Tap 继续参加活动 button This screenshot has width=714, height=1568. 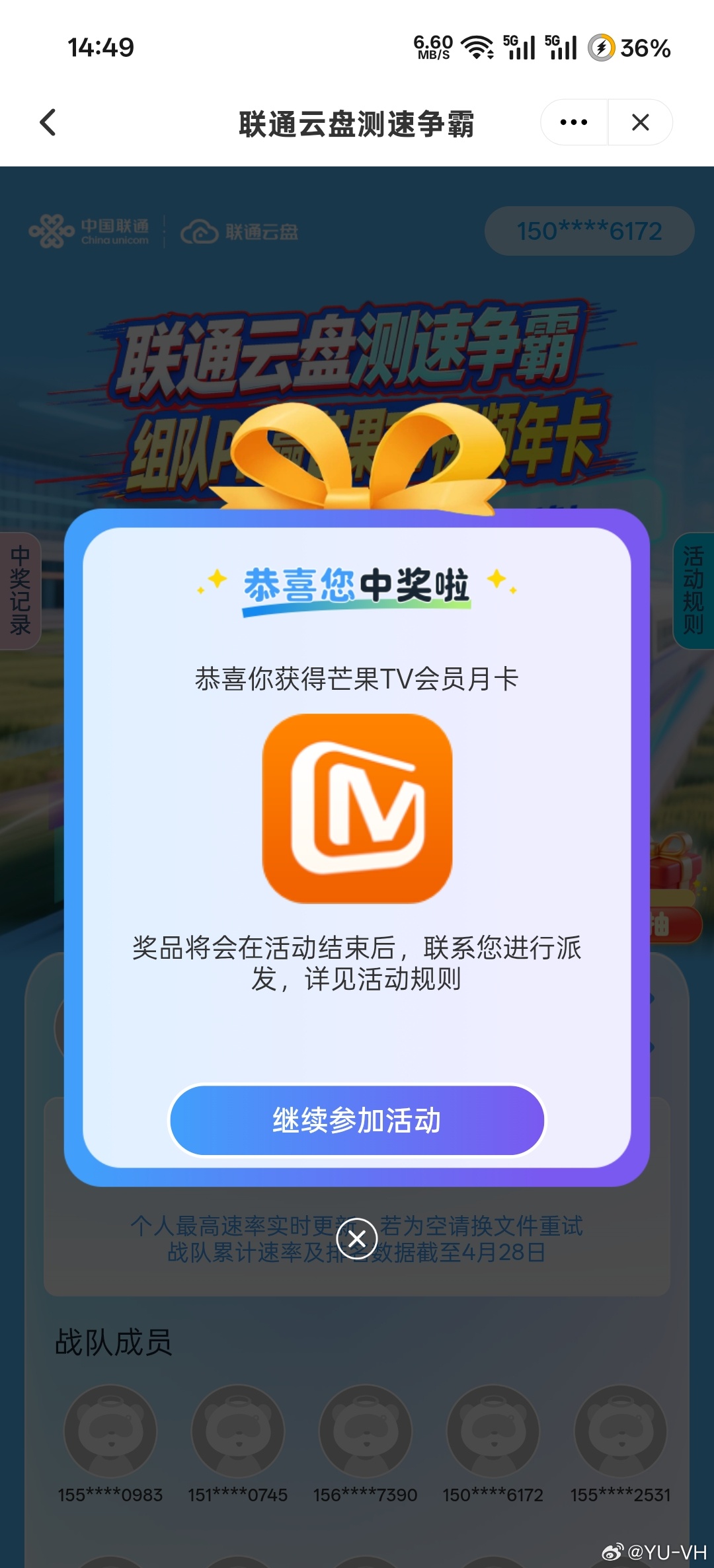(x=357, y=1120)
